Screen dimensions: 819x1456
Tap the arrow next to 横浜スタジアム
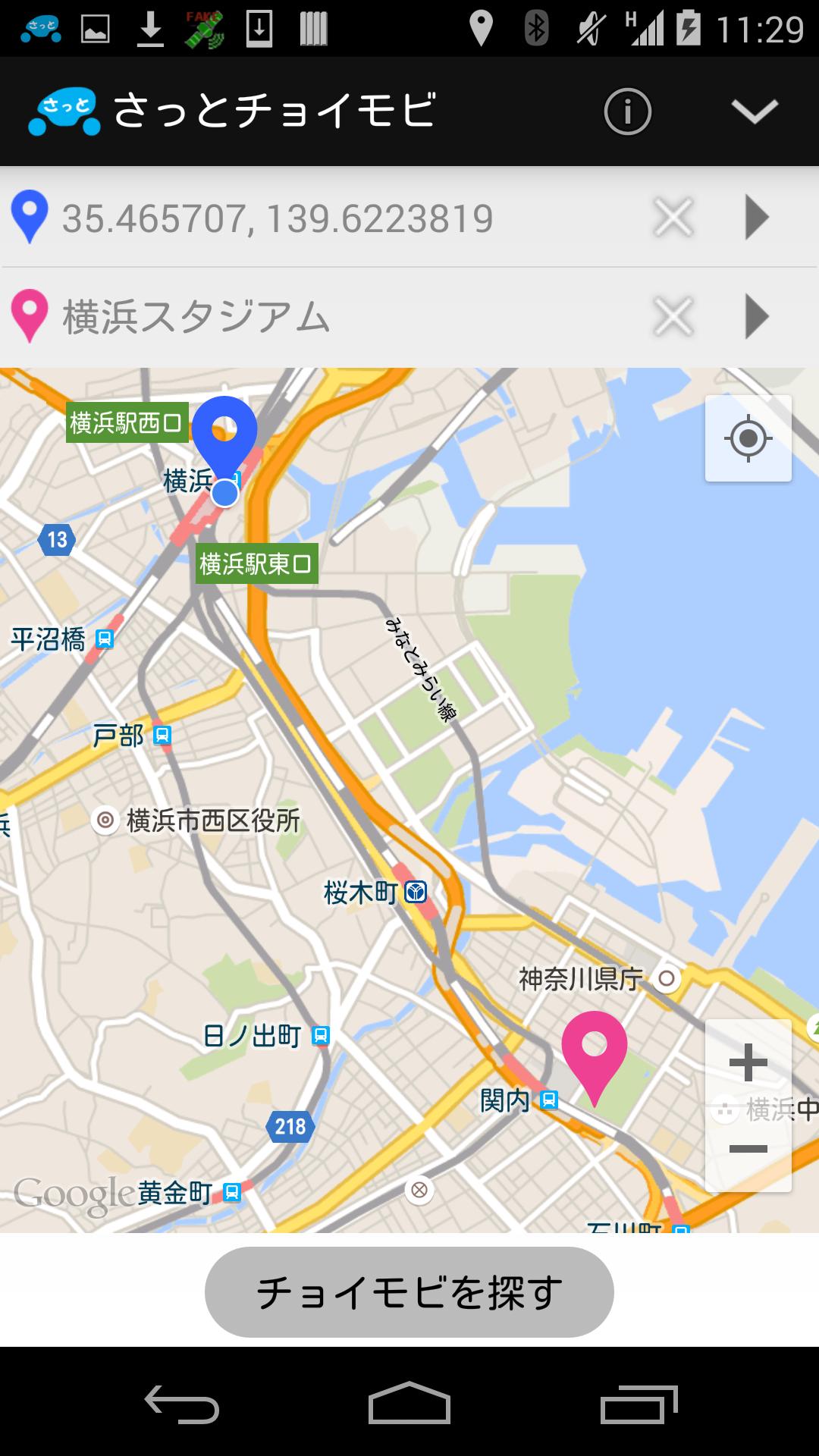coord(757,316)
